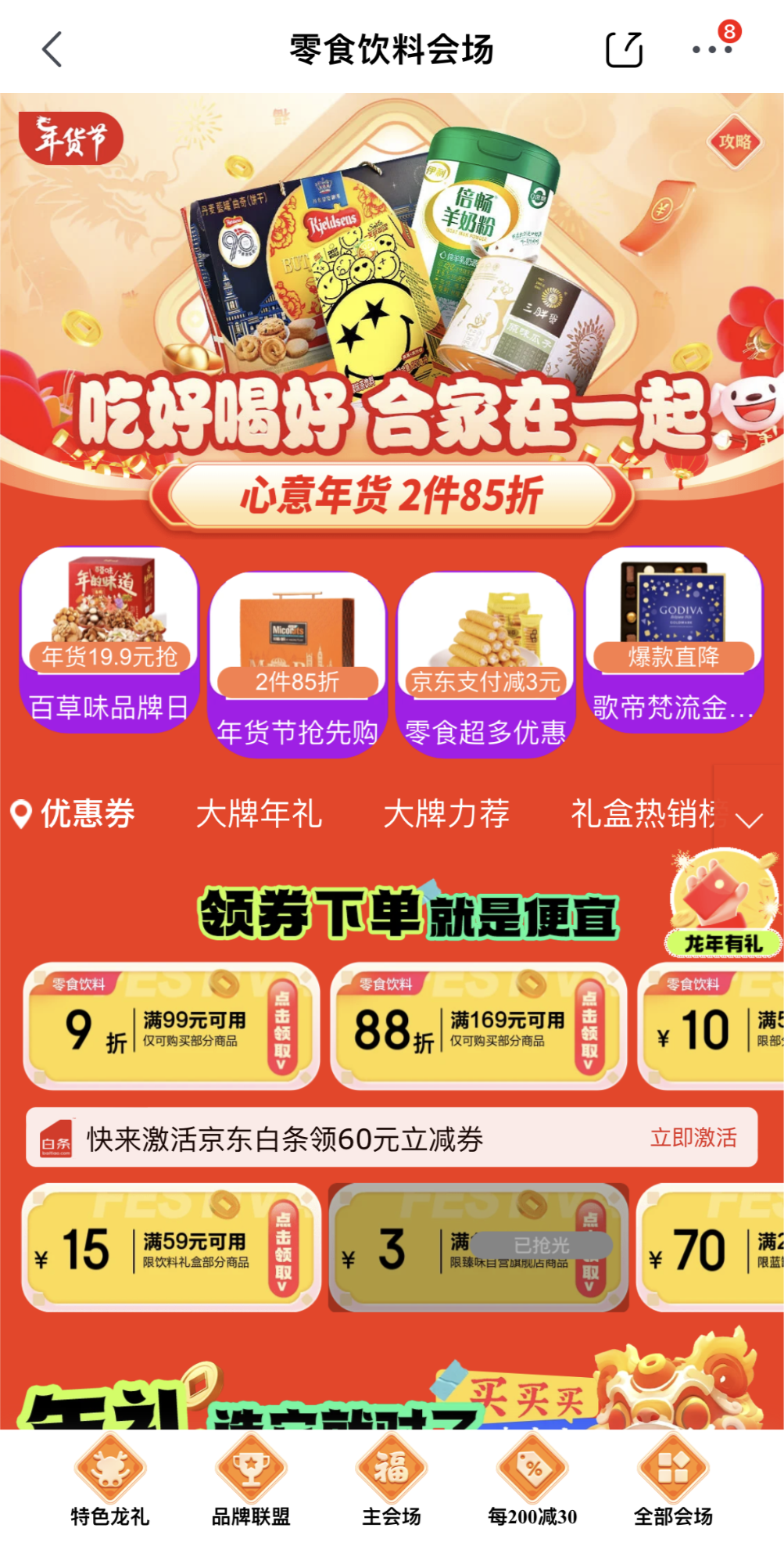
Task: Switch to the 大牌力荐 tab
Action: coord(446,814)
